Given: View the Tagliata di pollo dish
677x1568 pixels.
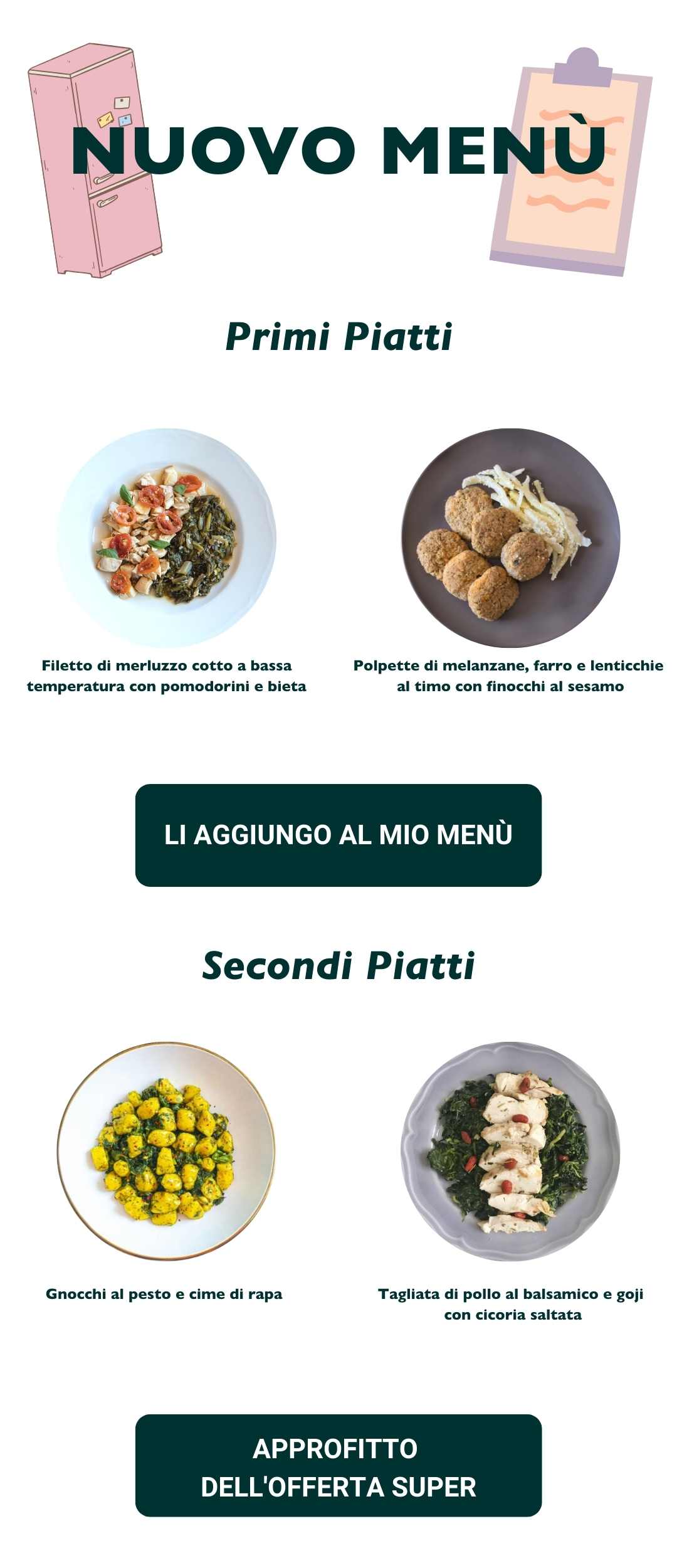Looking at the screenshot, I should point(510,1153).
